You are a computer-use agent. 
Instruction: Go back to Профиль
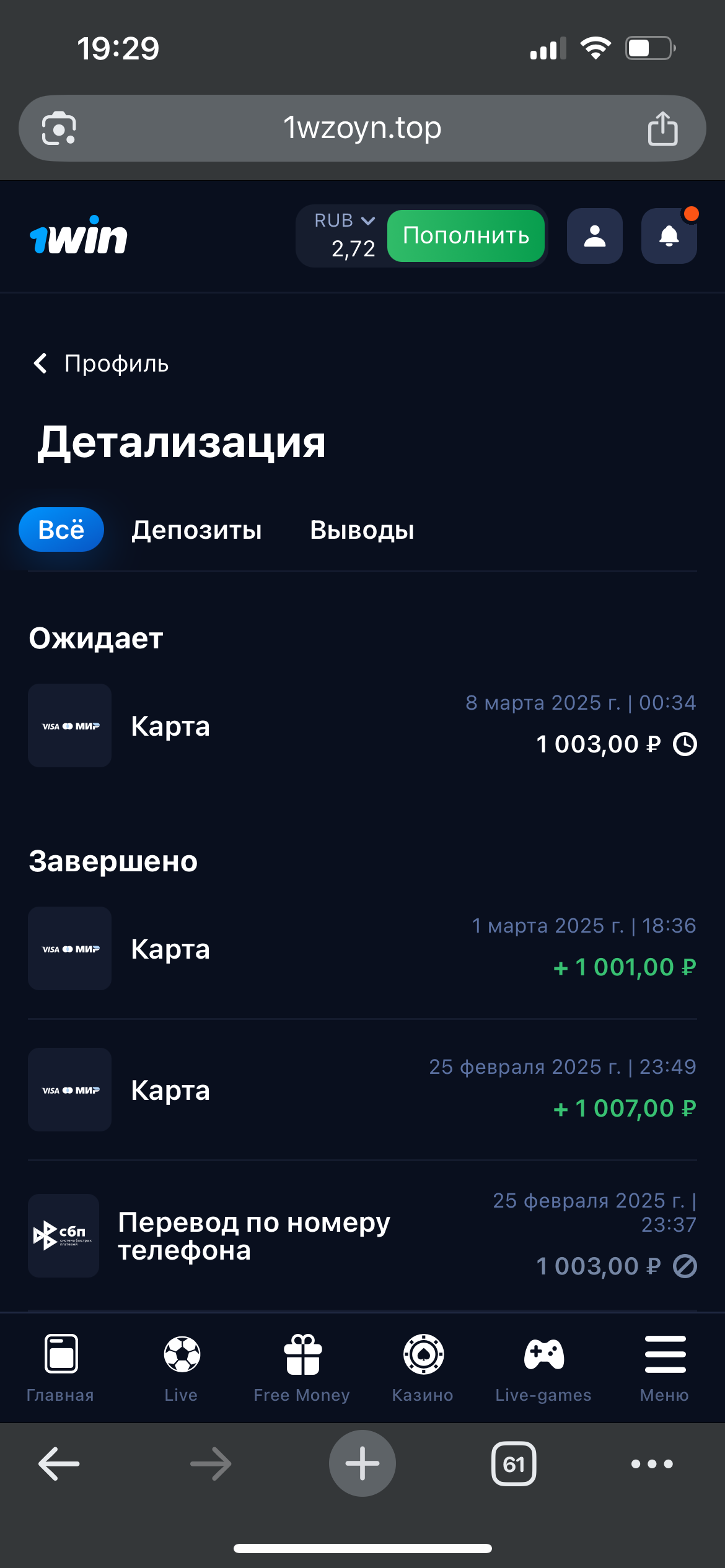click(101, 364)
